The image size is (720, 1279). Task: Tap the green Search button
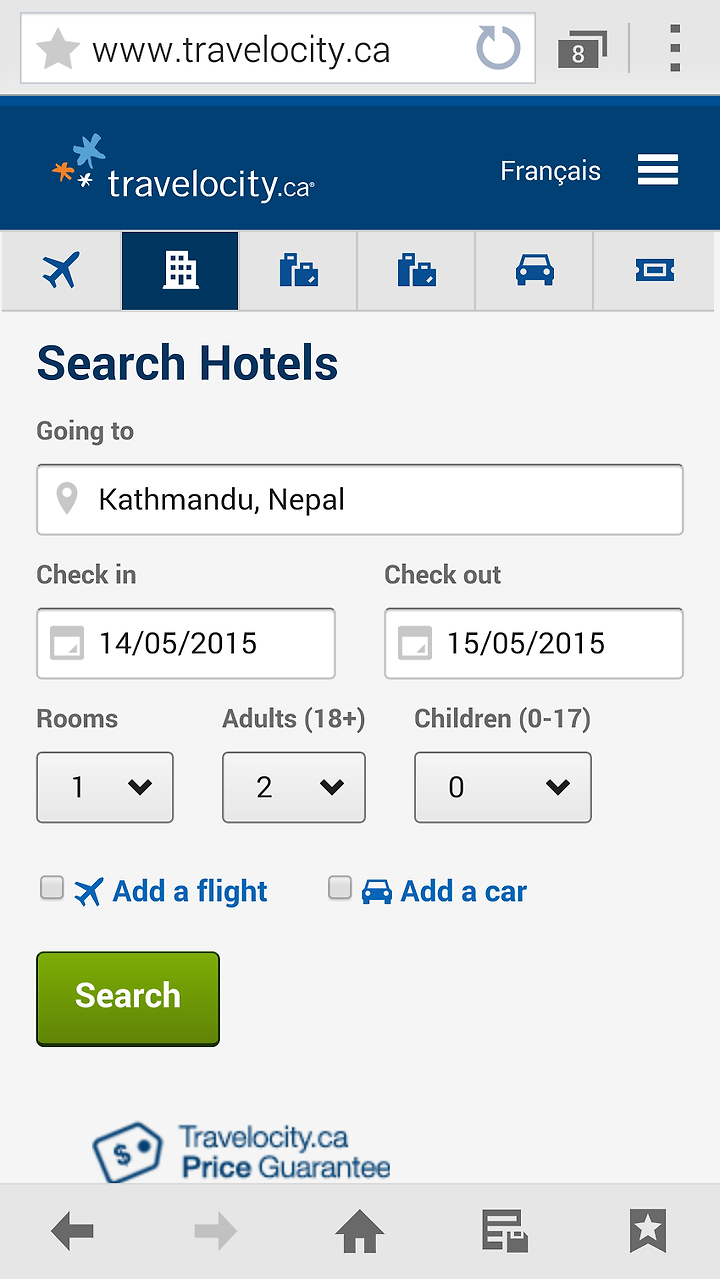(x=128, y=998)
